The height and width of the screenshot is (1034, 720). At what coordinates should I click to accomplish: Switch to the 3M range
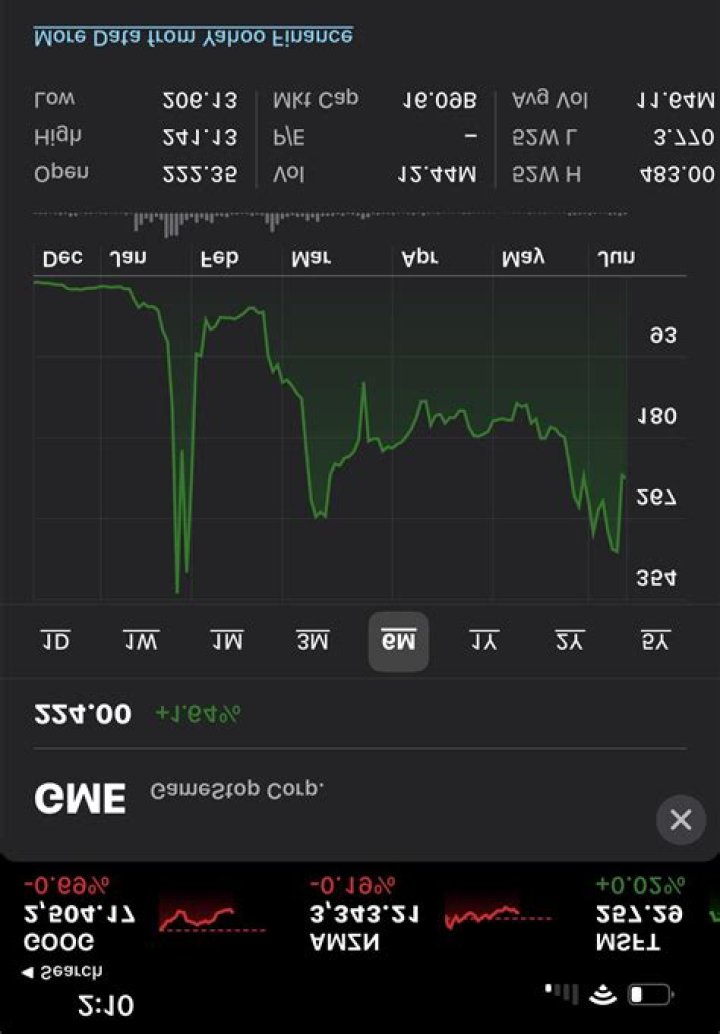point(313,641)
